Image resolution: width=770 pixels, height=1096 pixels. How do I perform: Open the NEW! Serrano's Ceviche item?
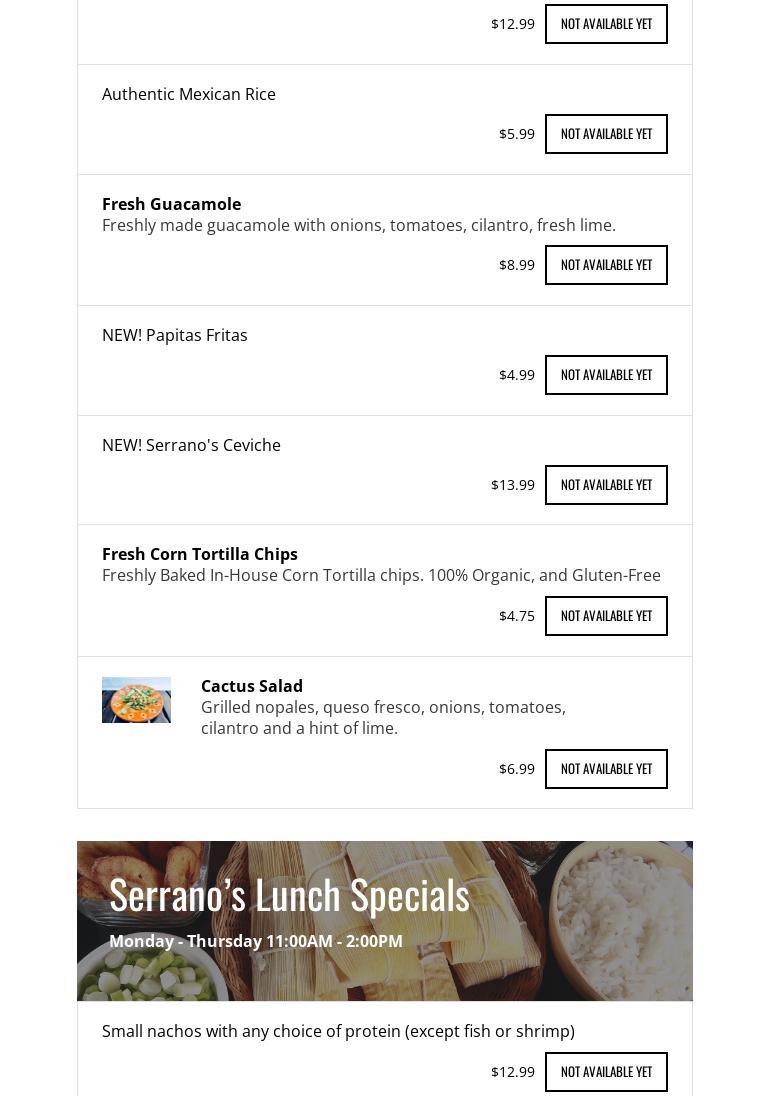(191, 445)
